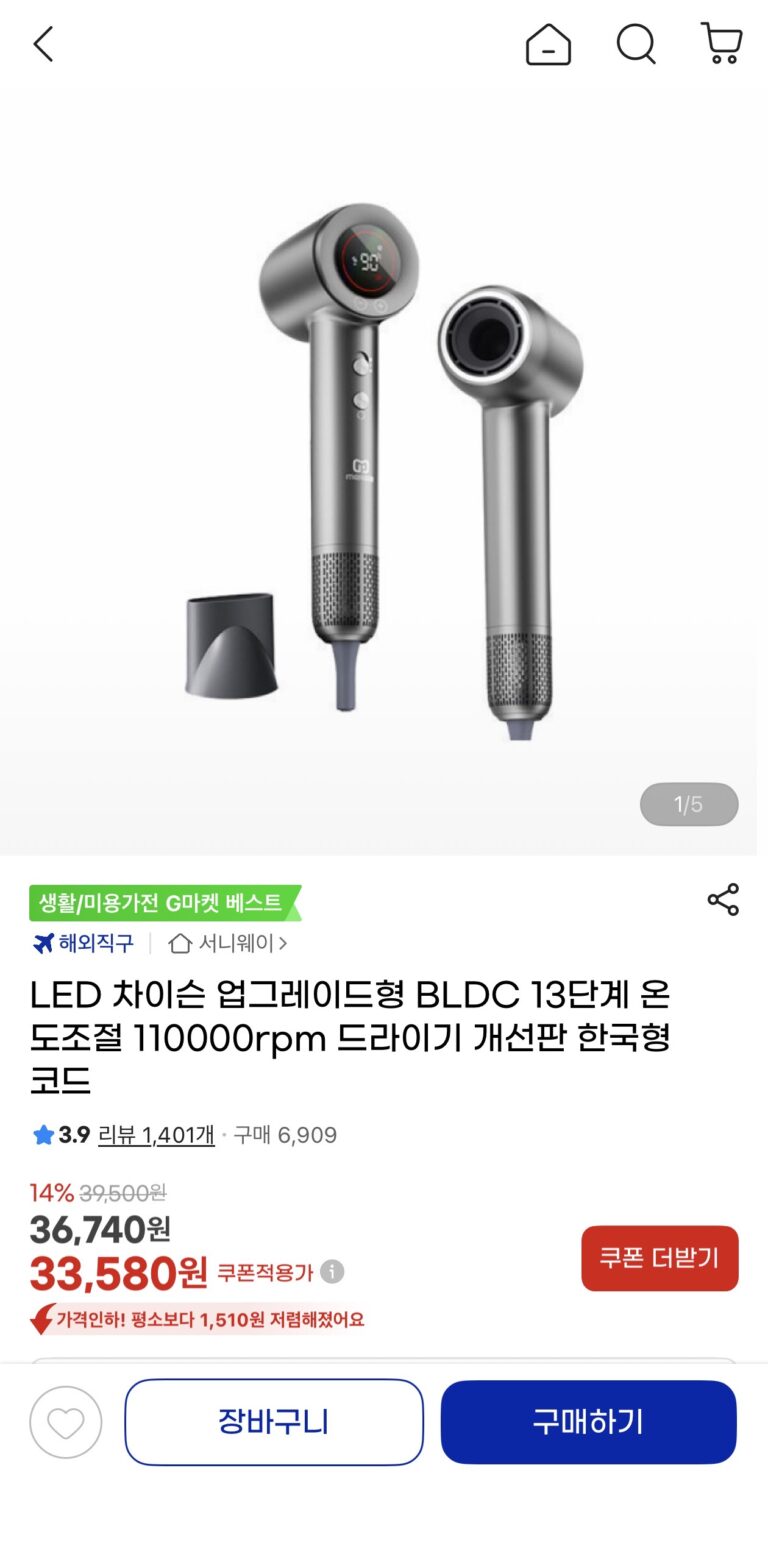Open the 생활/미용가전 G마켓 베스트 badge
This screenshot has width=768, height=1543.
(164, 903)
